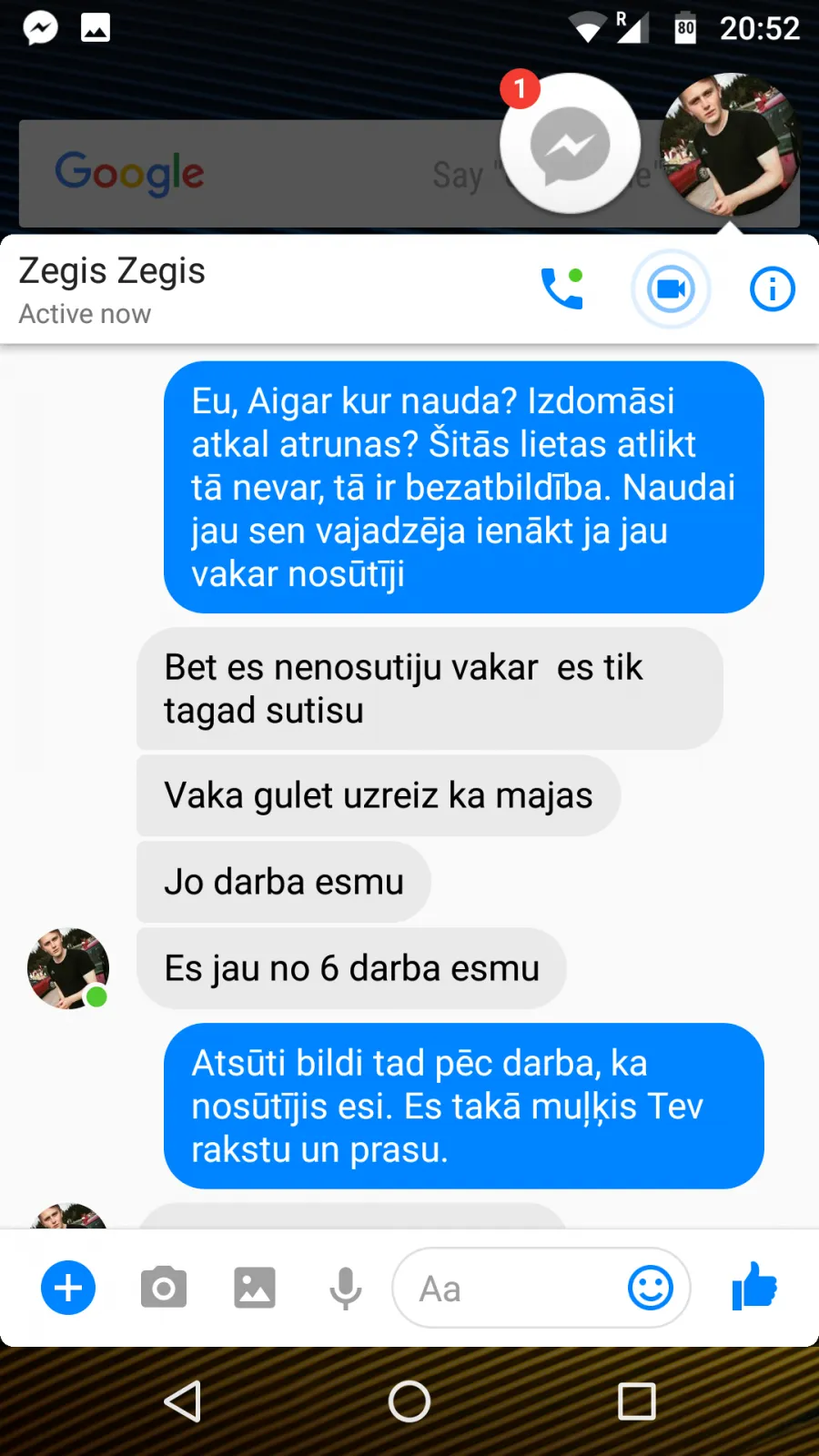Open the camera to take a photo

164,1288
